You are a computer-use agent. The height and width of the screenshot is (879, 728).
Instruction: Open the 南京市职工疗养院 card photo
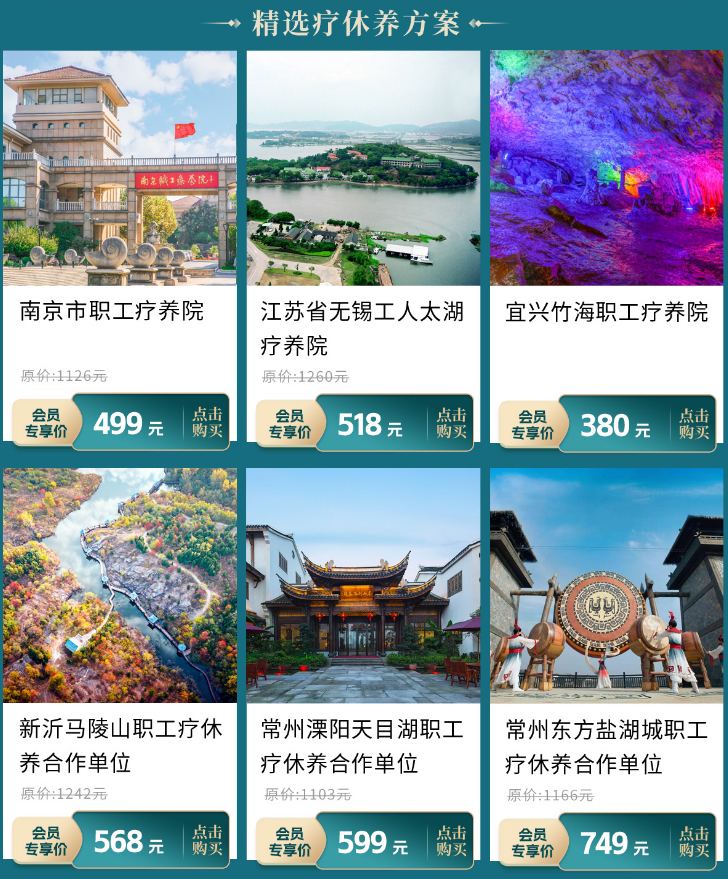(120, 168)
